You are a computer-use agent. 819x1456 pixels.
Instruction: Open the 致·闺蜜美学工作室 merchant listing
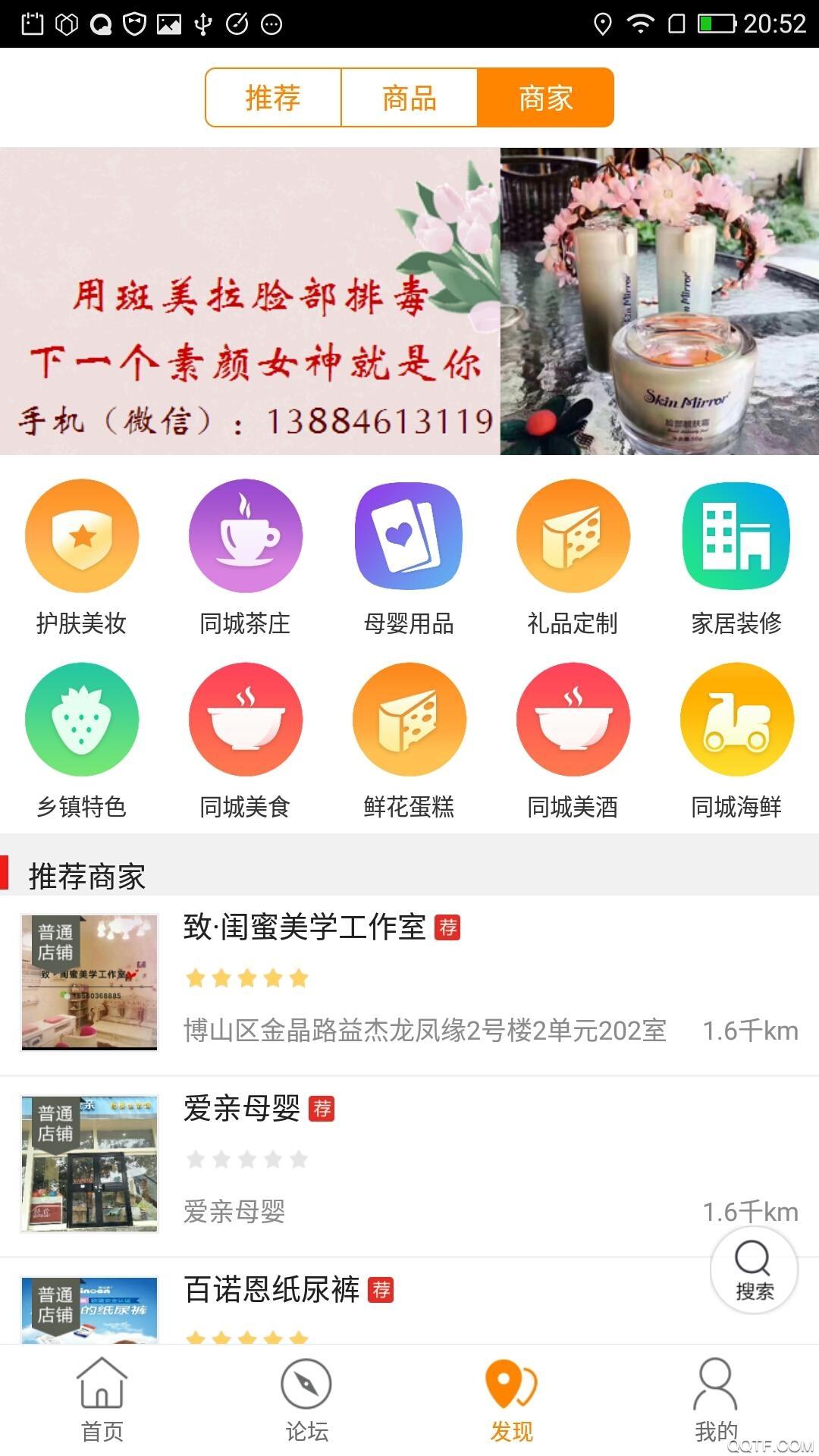click(409, 984)
